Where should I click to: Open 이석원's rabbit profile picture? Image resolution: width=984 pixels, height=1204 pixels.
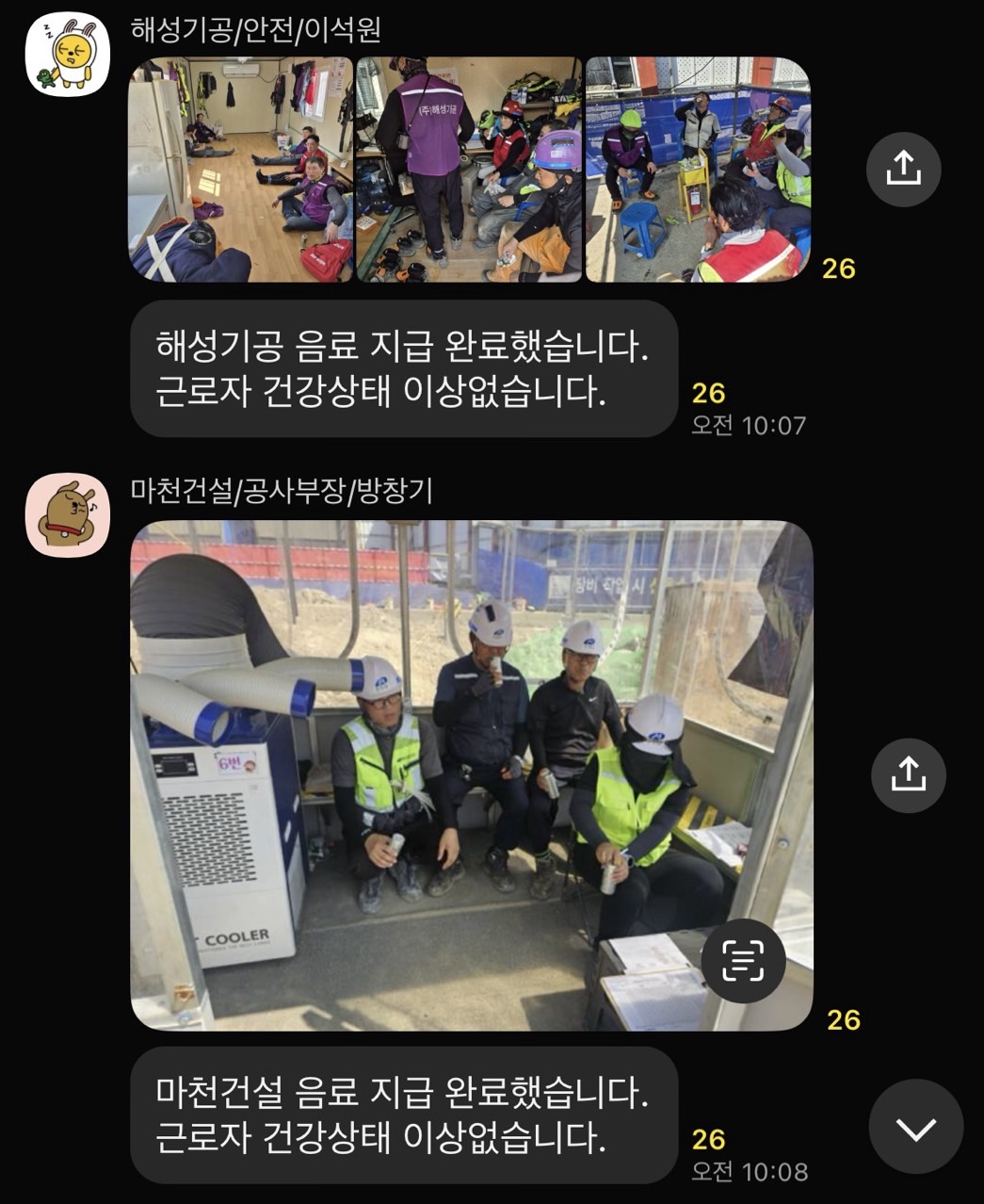(68, 55)
